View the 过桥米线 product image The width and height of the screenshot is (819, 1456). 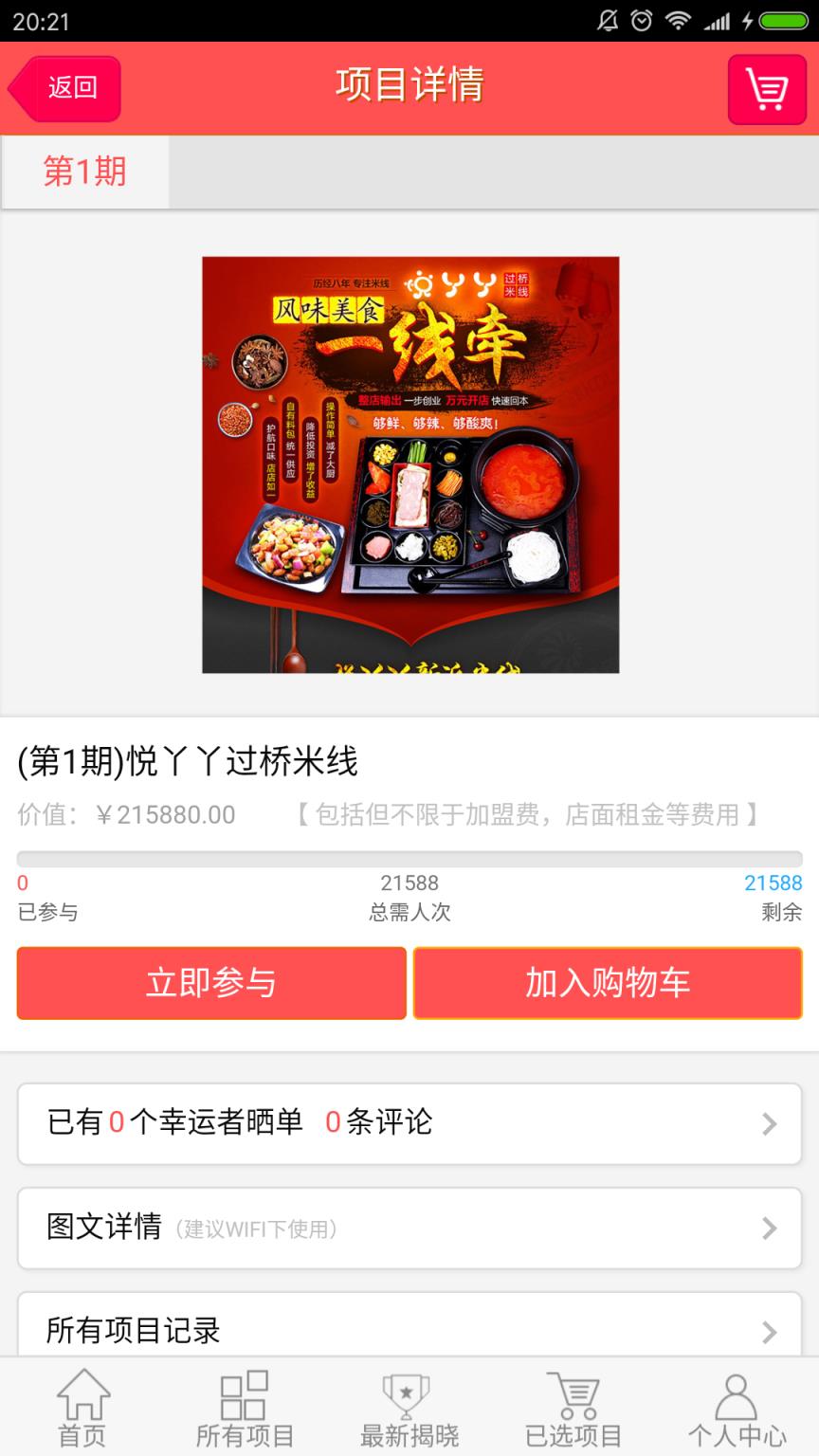click(409, 464)
